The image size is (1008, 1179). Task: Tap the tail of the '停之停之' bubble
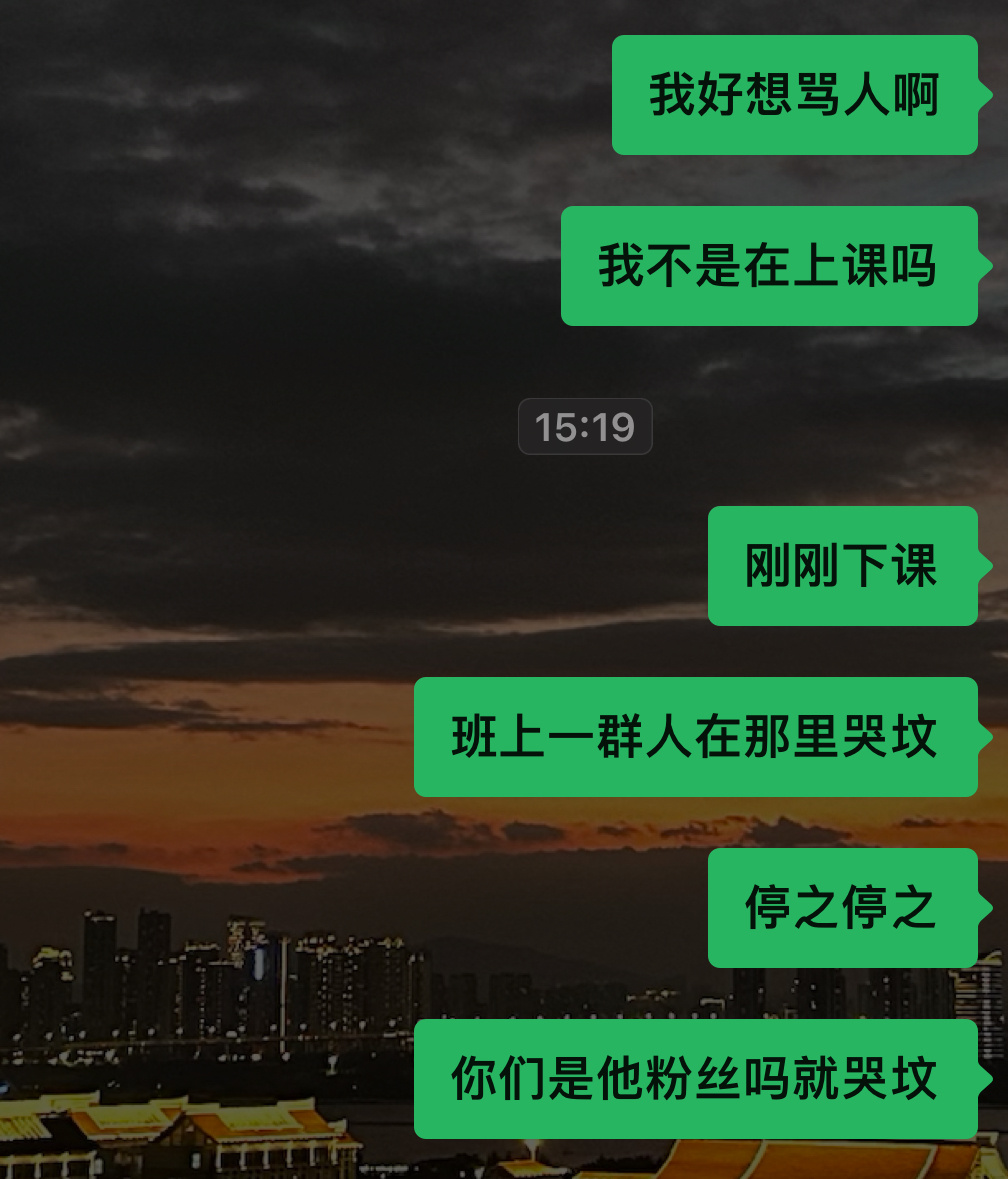point(984,908)
